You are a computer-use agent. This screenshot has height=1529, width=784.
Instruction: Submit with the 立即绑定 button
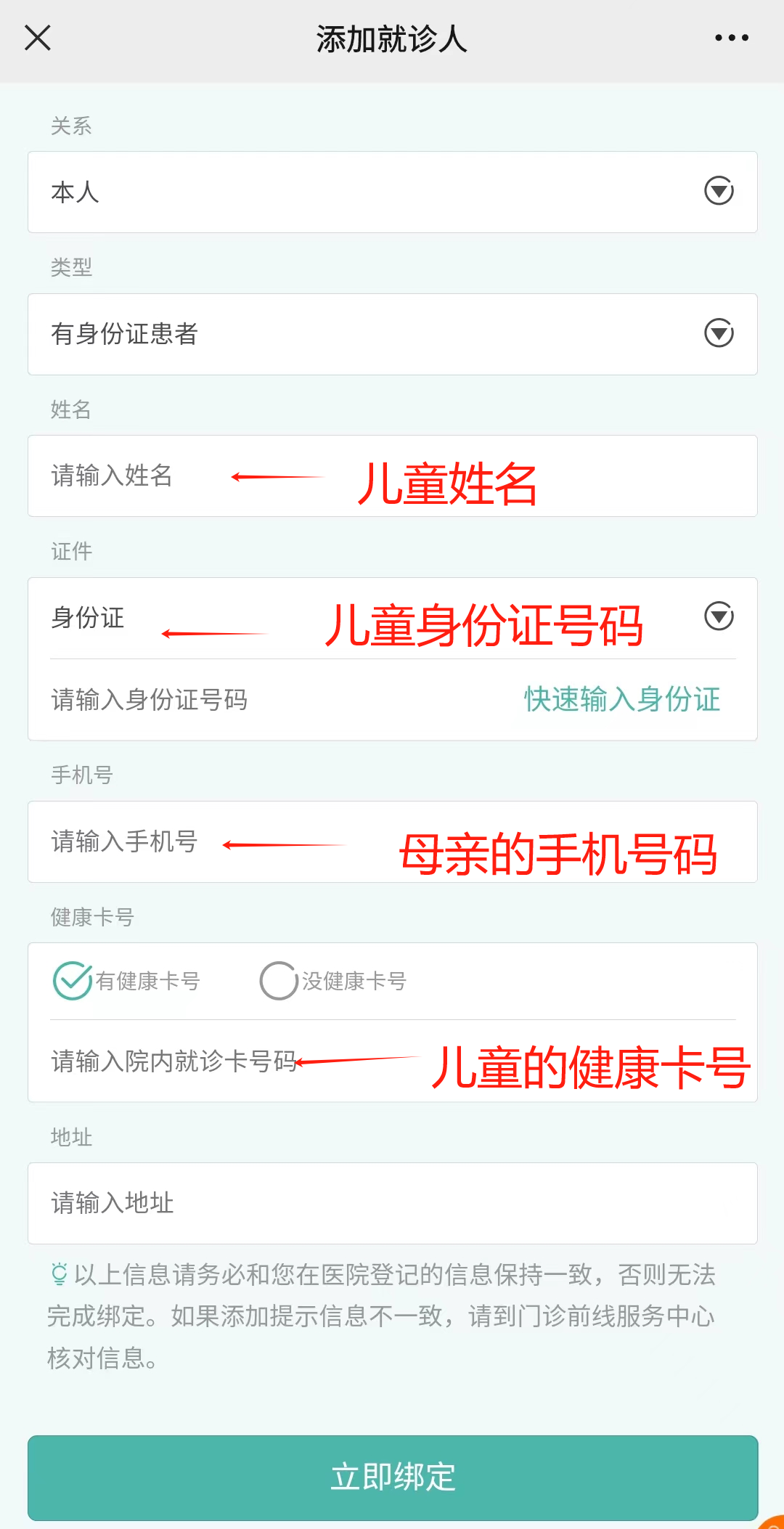pyautogui.click(x=393, y=1477)
